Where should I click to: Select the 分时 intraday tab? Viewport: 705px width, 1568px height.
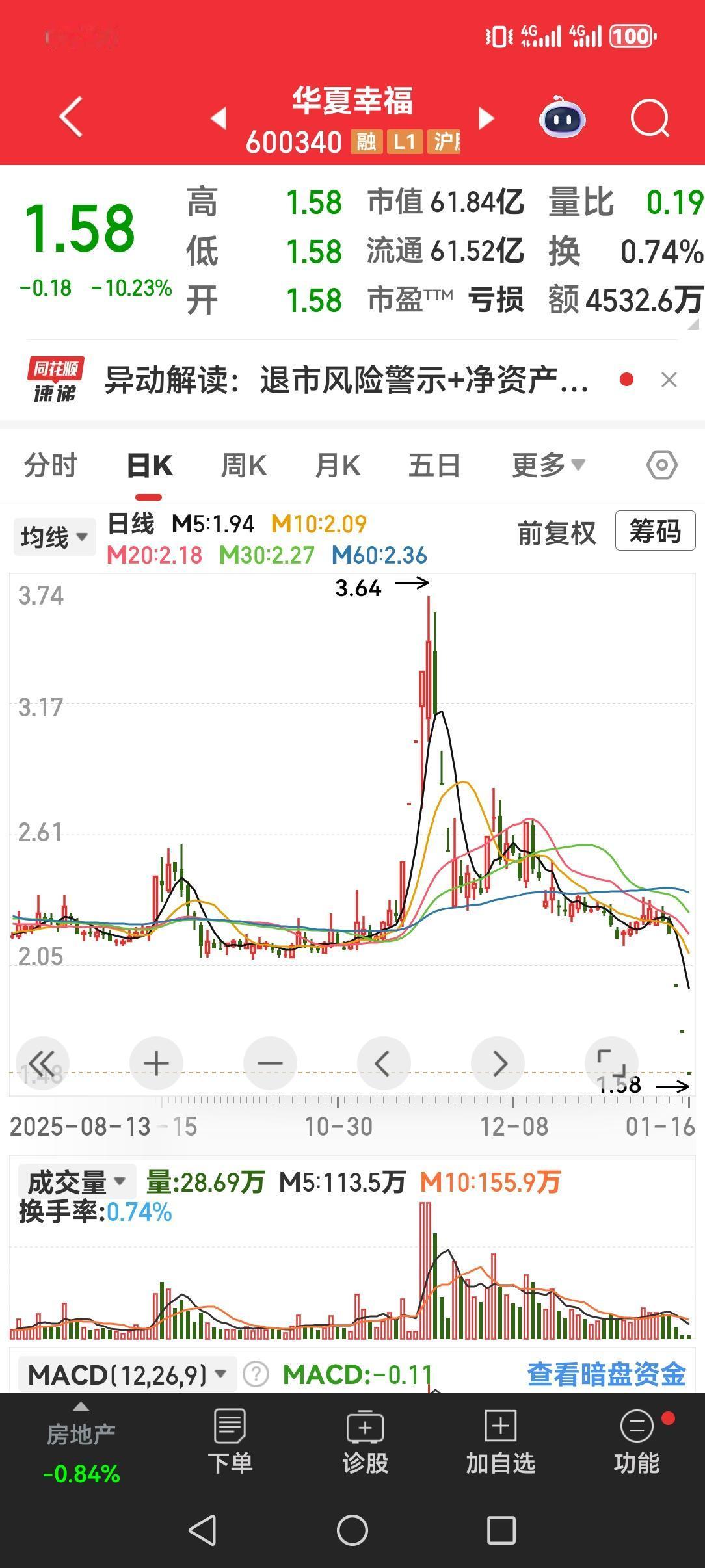49,464
